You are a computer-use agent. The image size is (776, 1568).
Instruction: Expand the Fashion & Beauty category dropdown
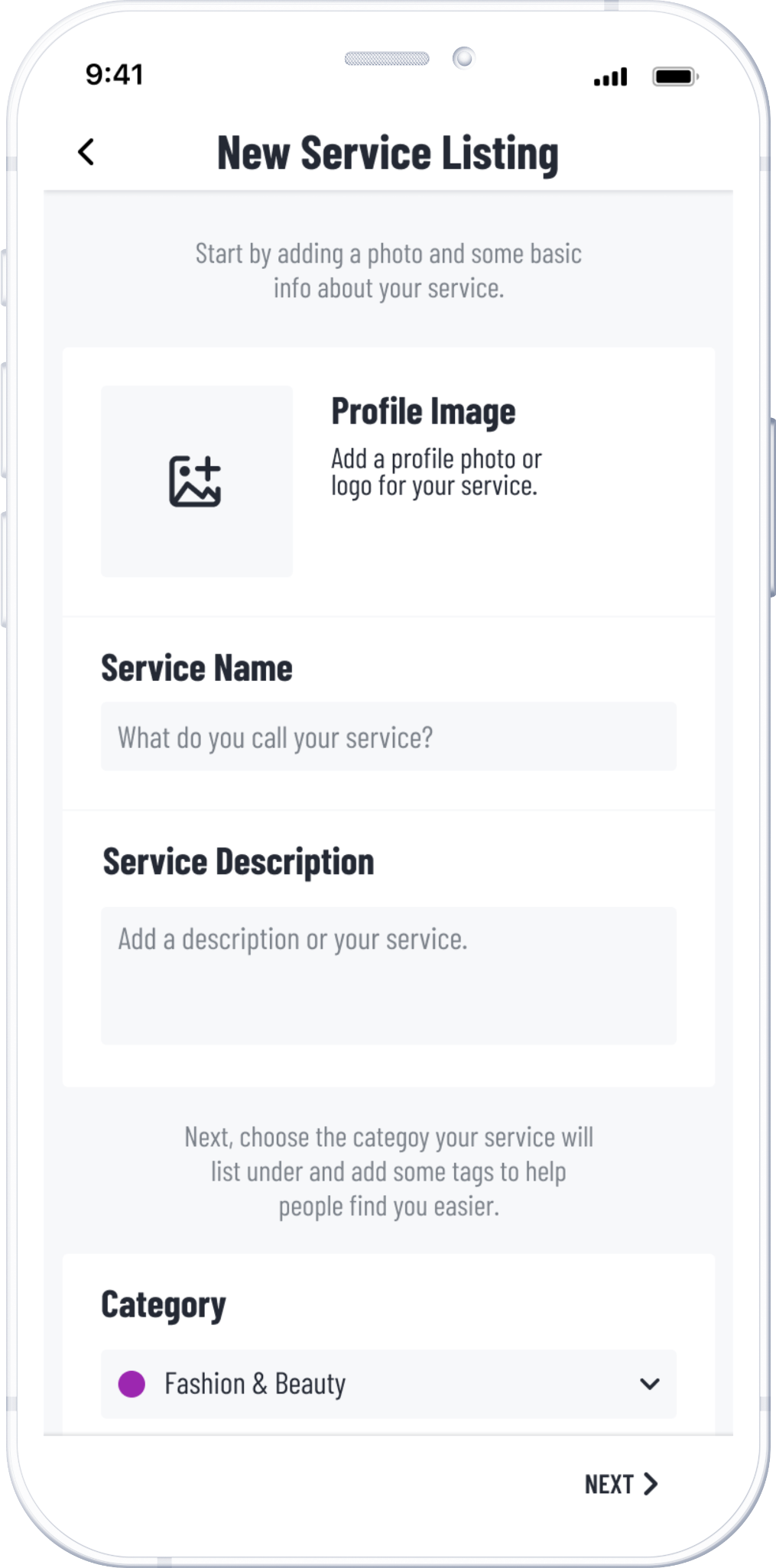click(x=388, y=1384)
